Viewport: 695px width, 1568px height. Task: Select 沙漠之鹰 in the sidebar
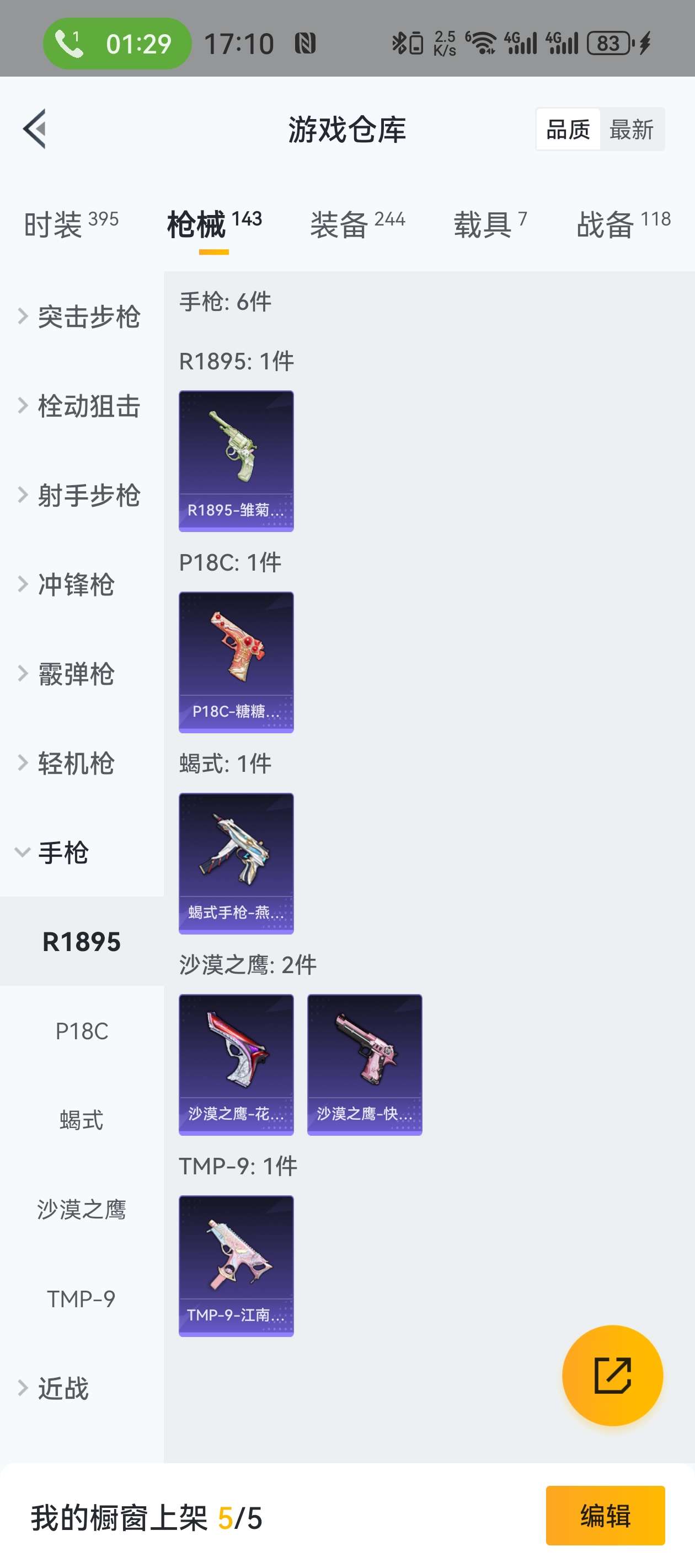82,1210
